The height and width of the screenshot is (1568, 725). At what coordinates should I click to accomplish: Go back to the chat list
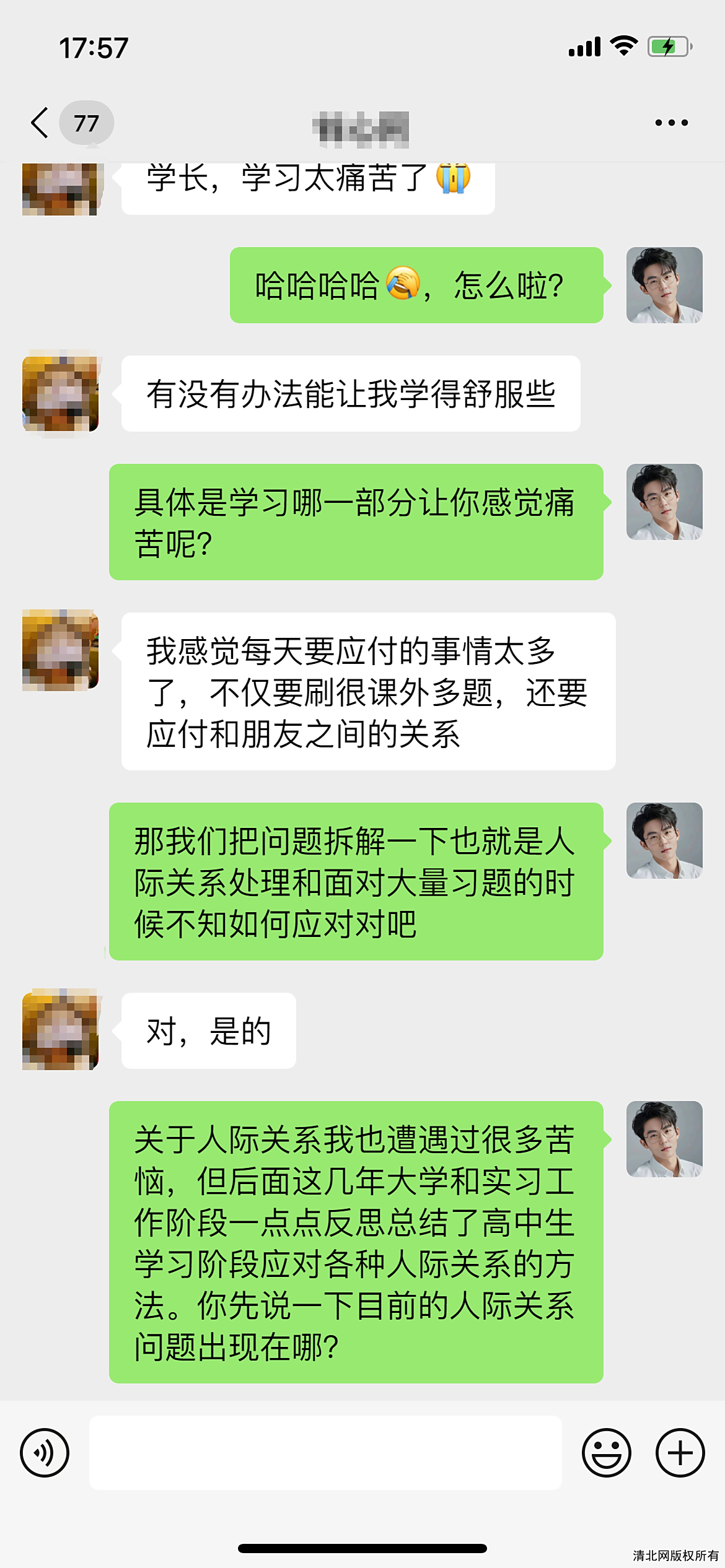(41, 123)
